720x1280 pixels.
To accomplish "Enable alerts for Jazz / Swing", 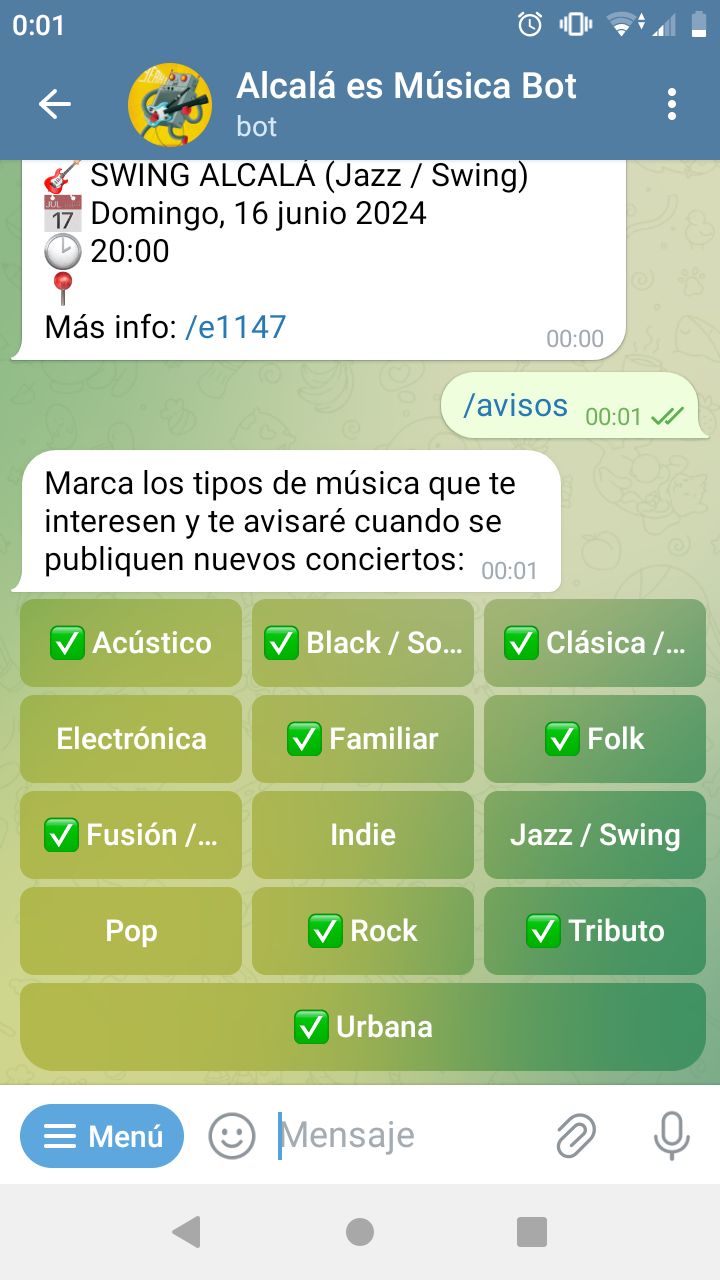I will (x=595, y=835).
